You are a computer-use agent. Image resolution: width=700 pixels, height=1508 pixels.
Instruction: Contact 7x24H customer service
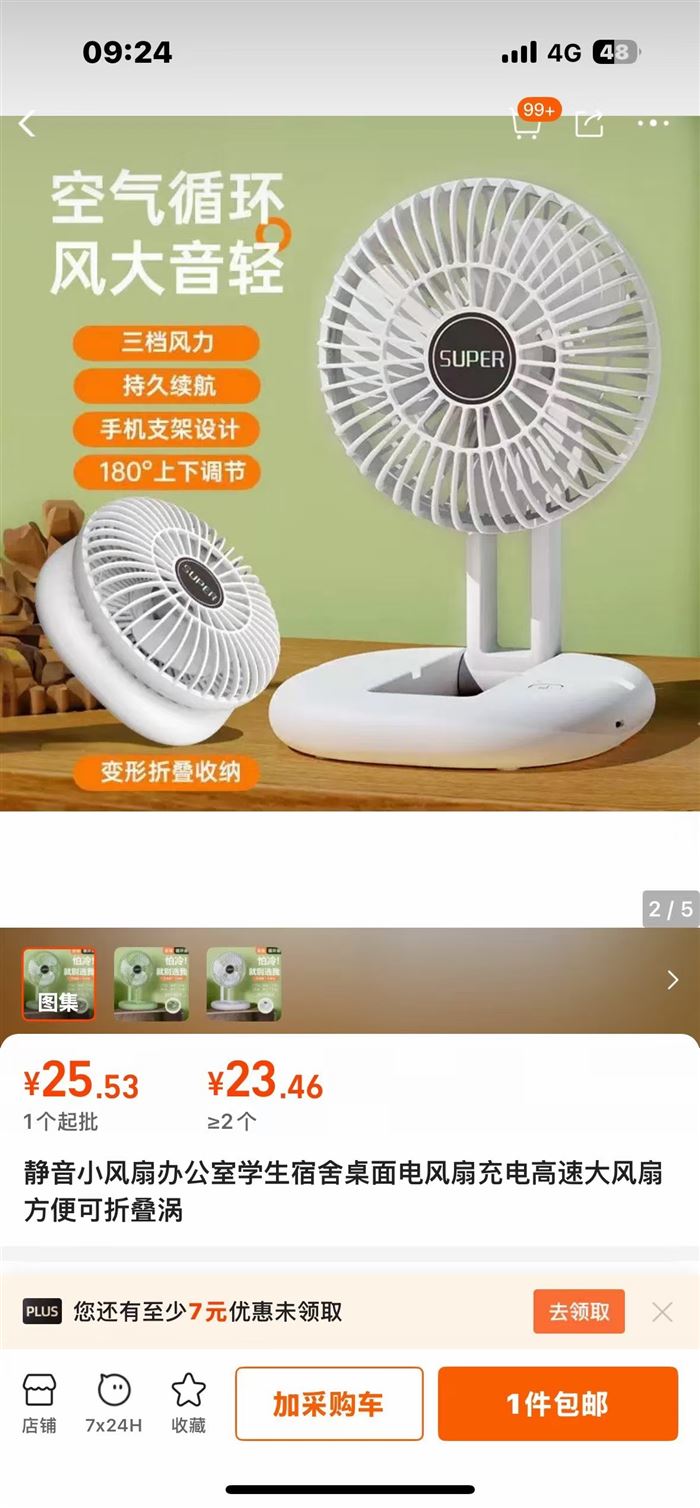click(x=114, y=1403)
